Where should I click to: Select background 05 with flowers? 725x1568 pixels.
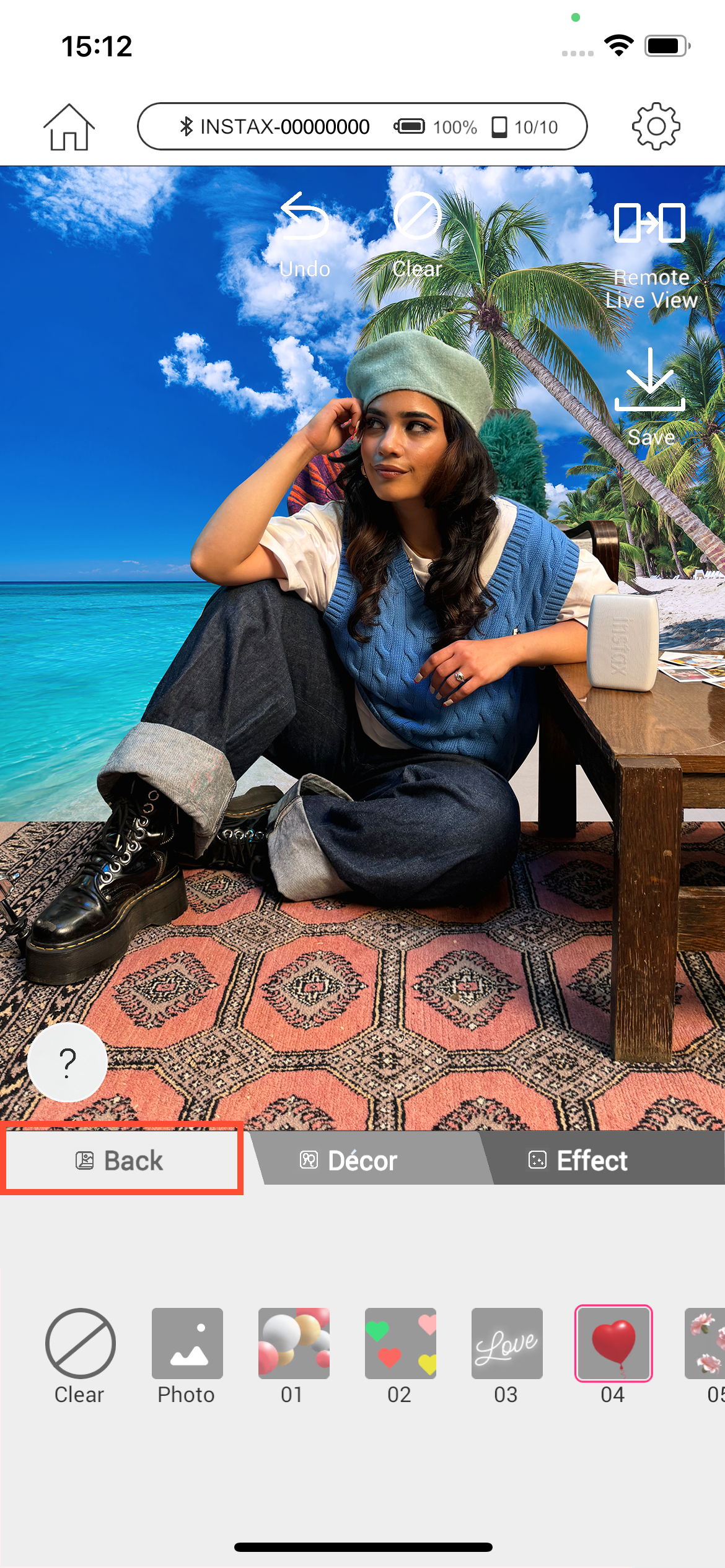(x=706, y=1356)
